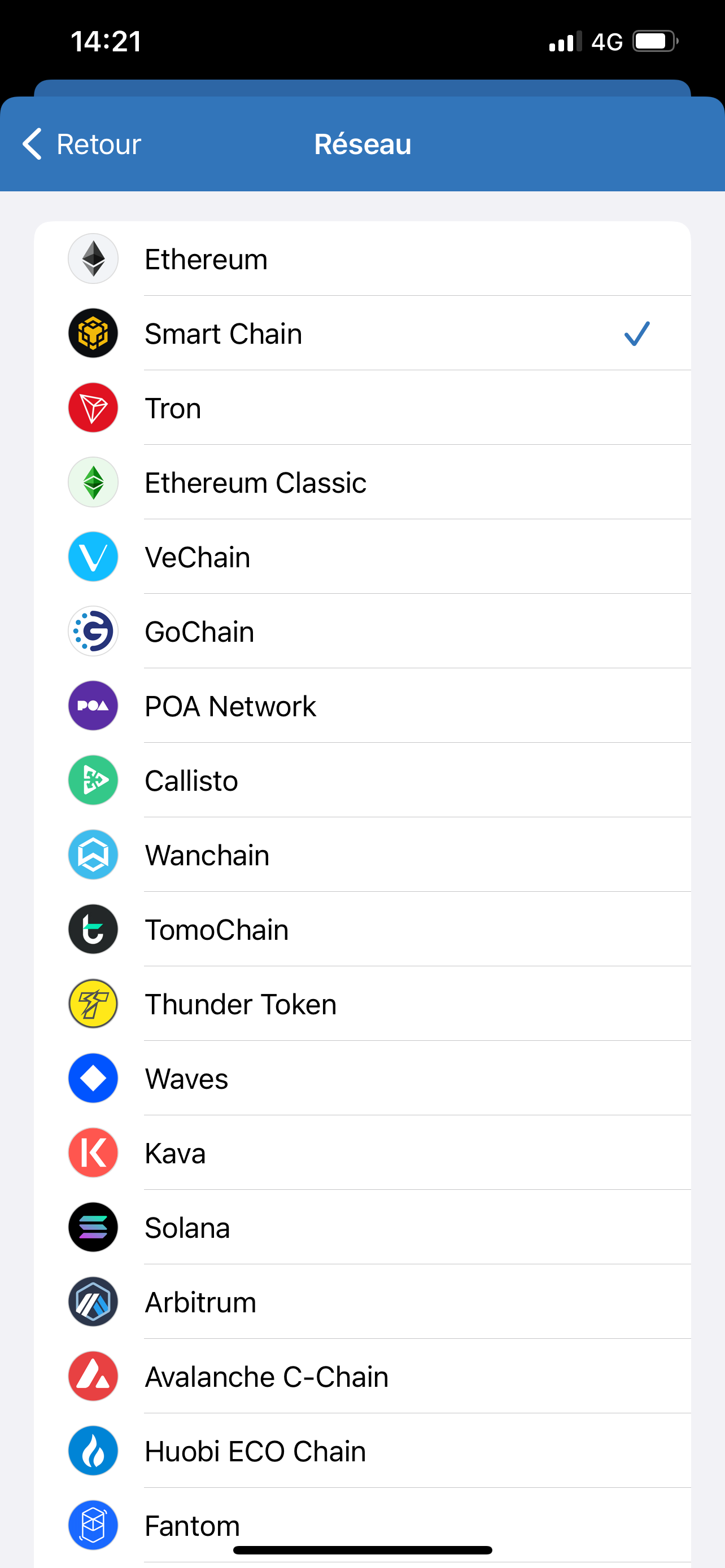This screenshot has width=725, height=1568.
Task: Pick the Waves network
Action: (361, 1079)
